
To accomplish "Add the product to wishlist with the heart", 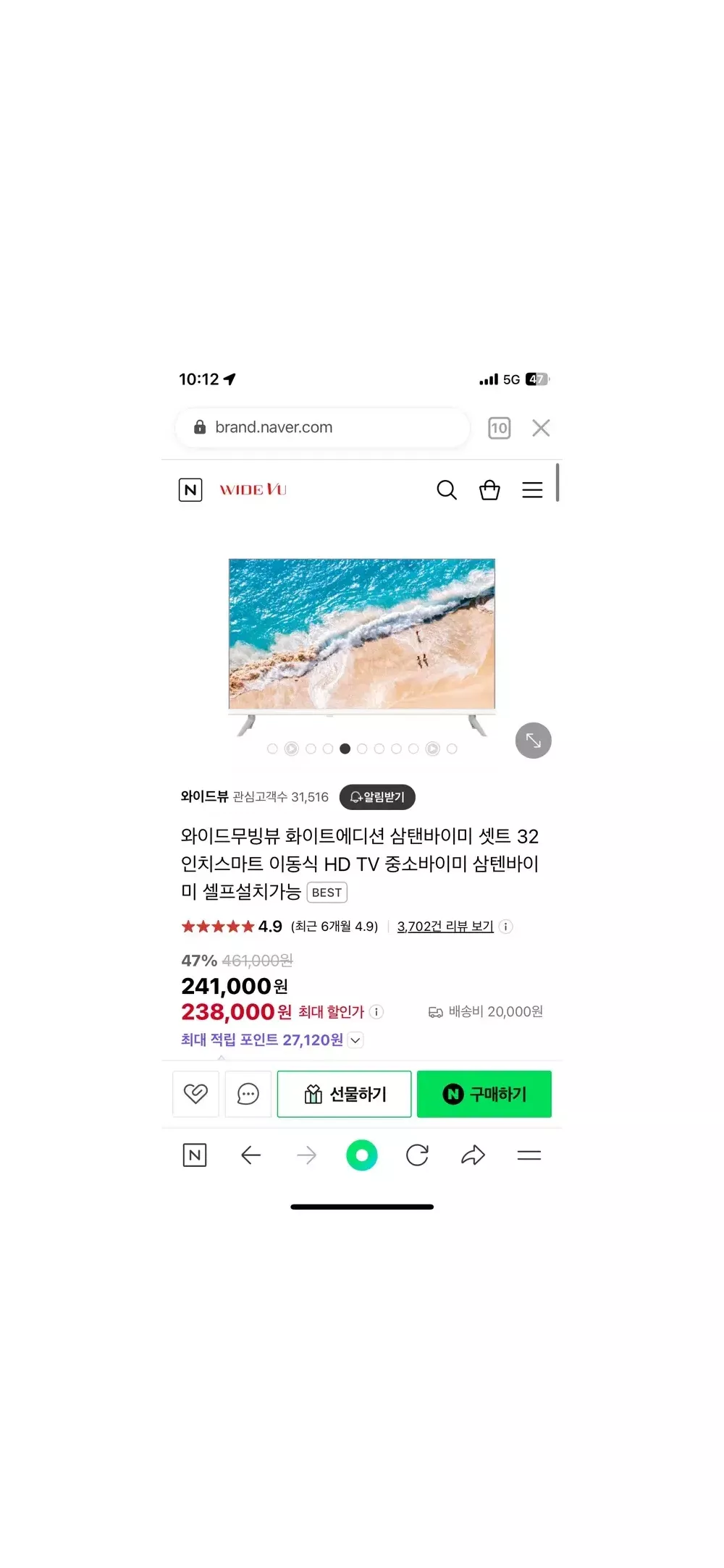I will point(195,1094).
